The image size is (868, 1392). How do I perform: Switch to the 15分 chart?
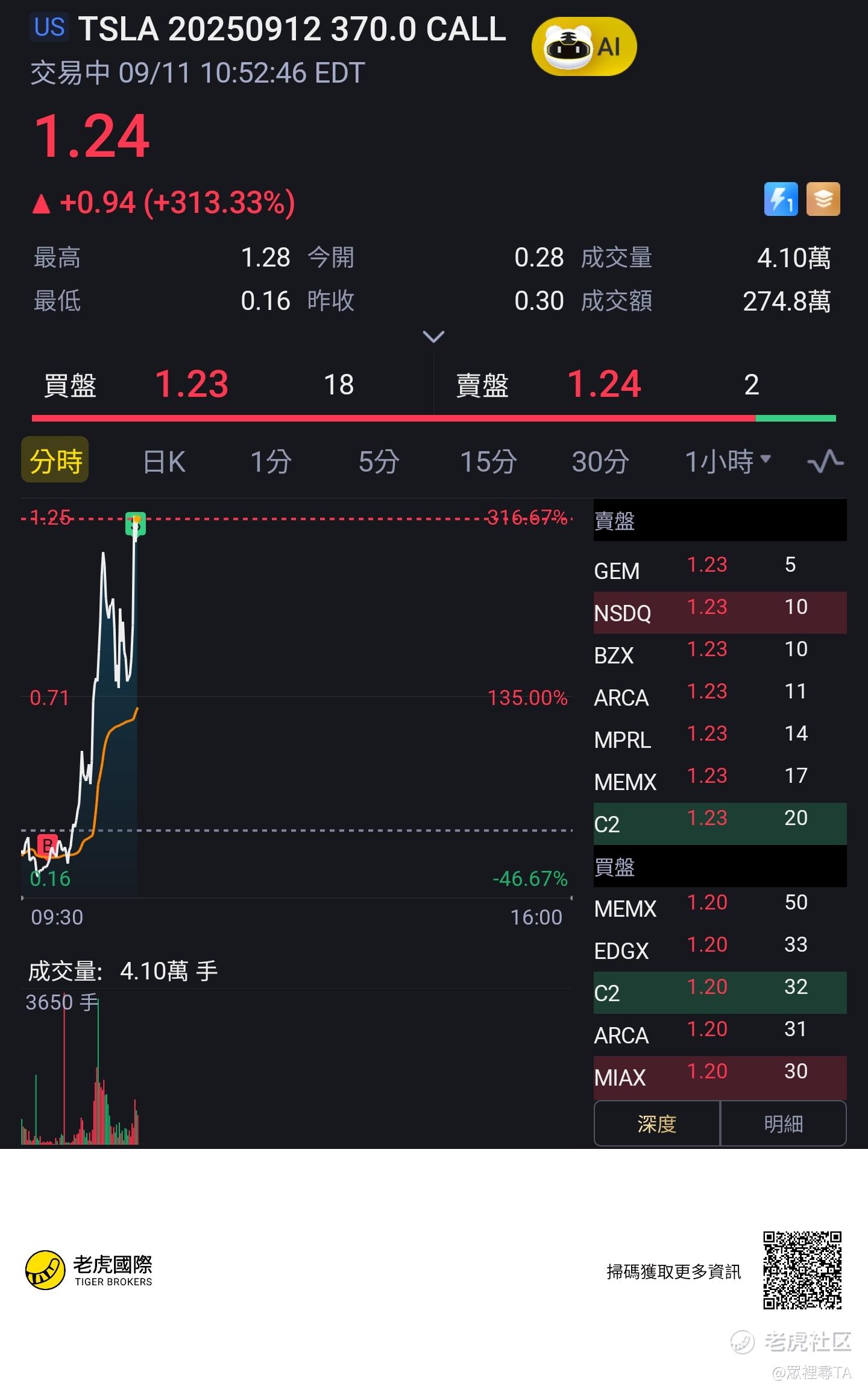click(488, 462)
